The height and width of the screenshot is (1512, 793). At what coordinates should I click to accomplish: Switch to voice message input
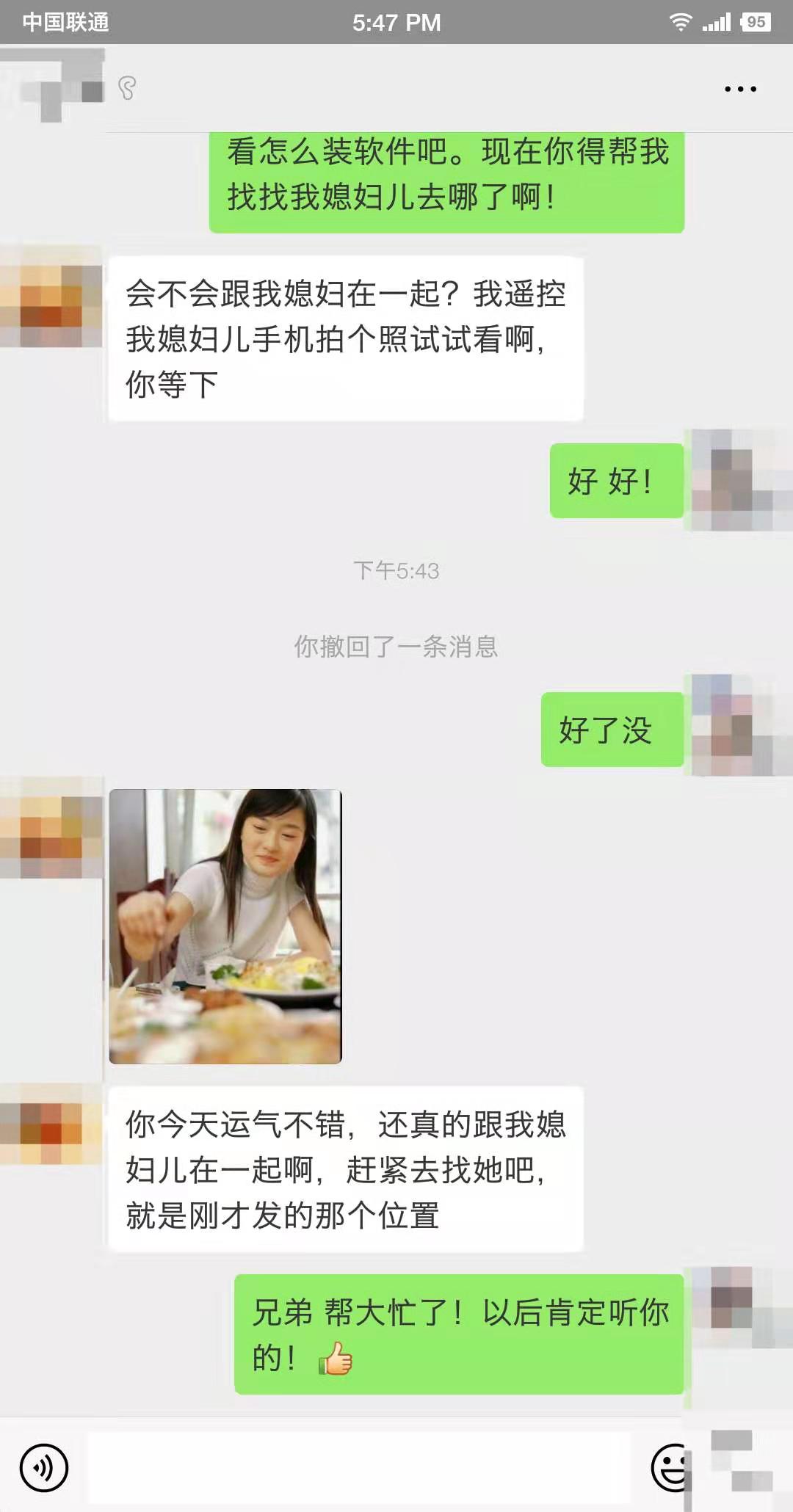44,1467
